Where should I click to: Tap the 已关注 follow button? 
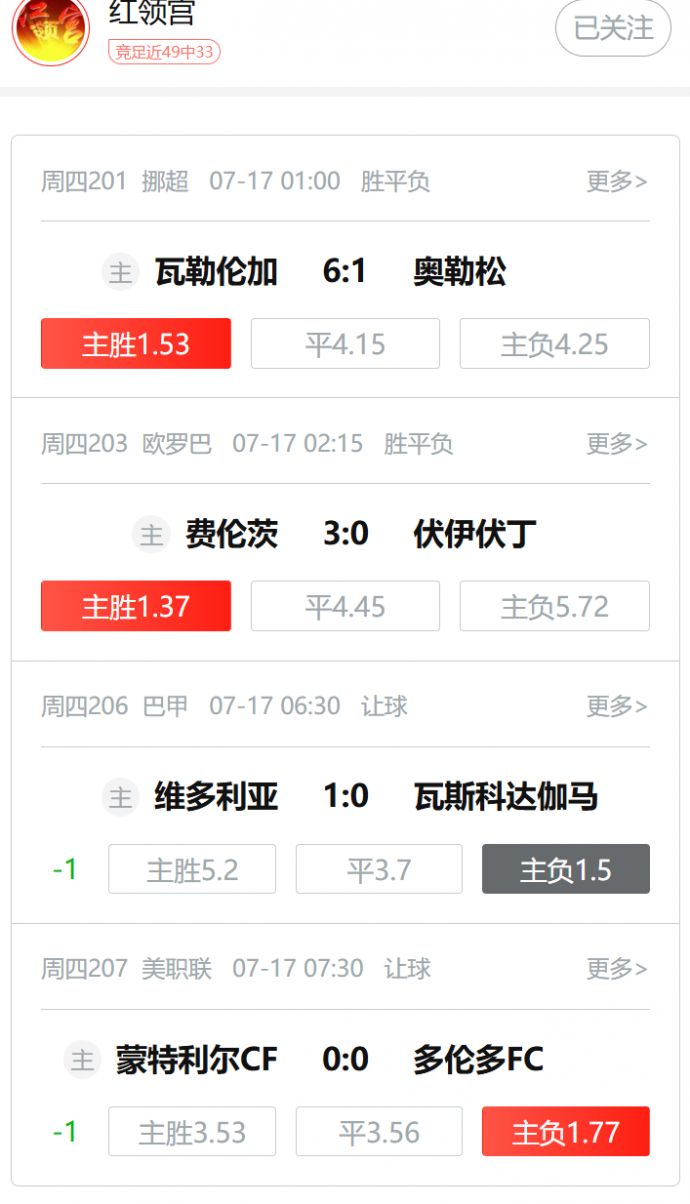click(613, 28)
